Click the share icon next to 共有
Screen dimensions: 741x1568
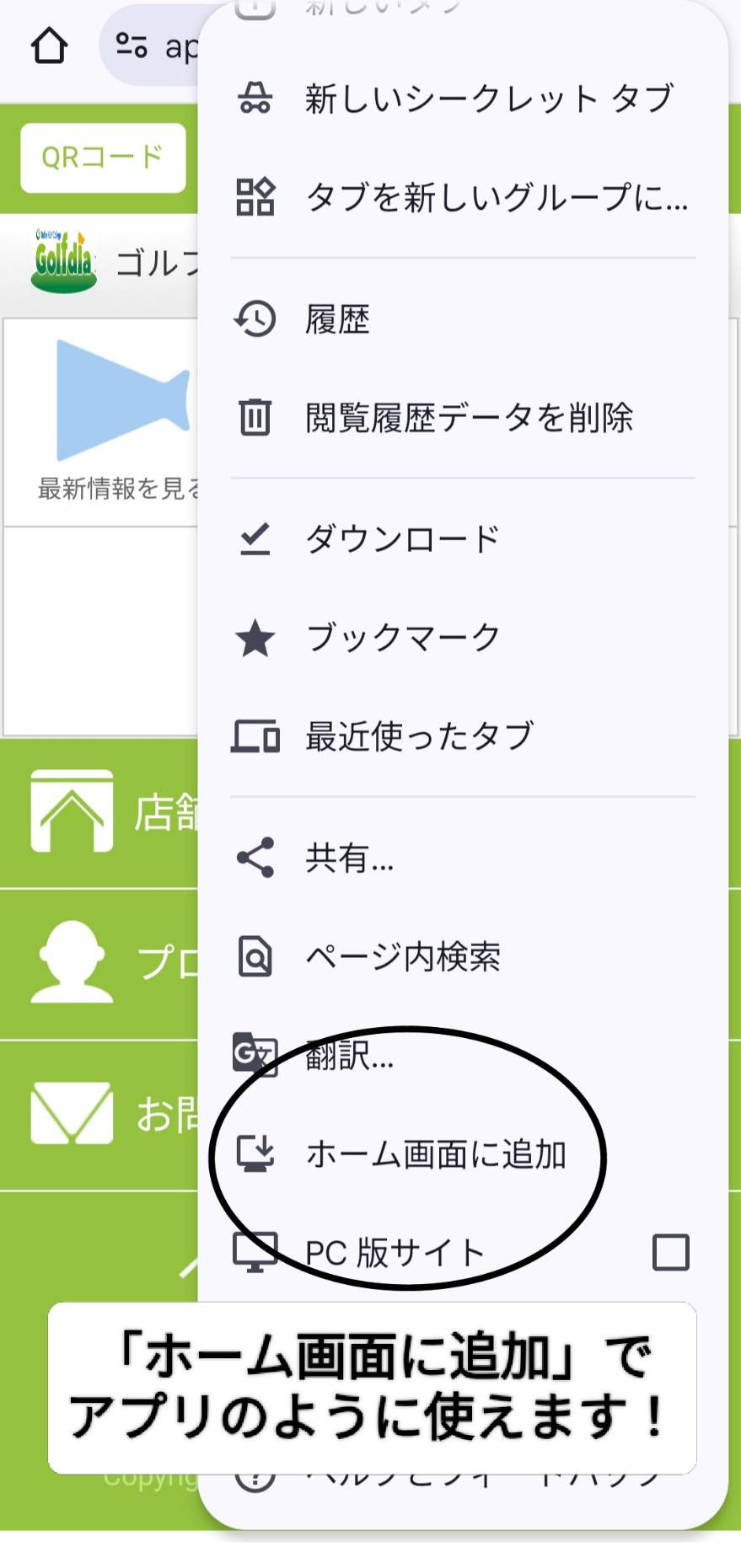tap(255, 857)
